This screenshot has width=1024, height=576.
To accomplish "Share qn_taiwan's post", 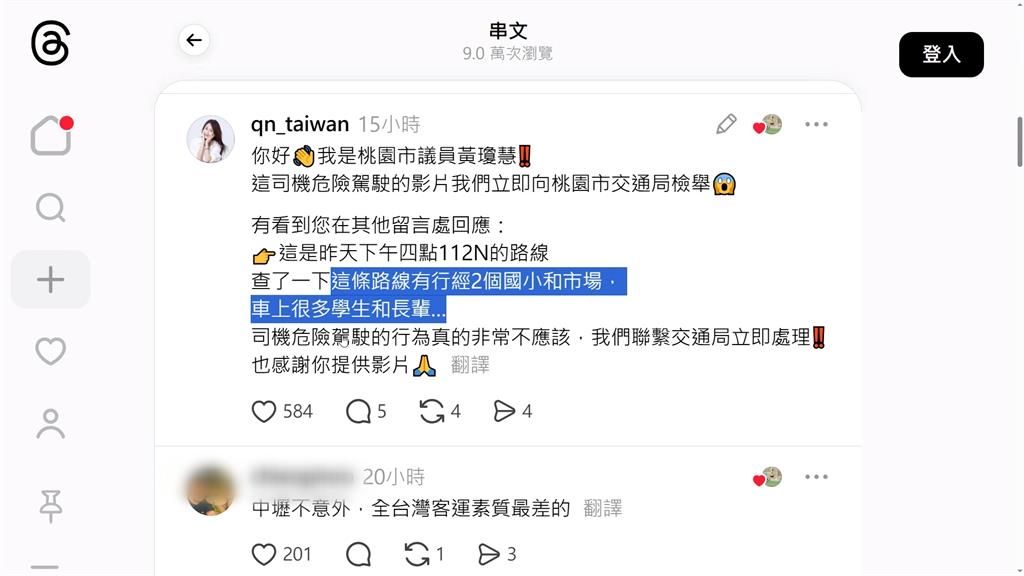I will tap(505, 411).
